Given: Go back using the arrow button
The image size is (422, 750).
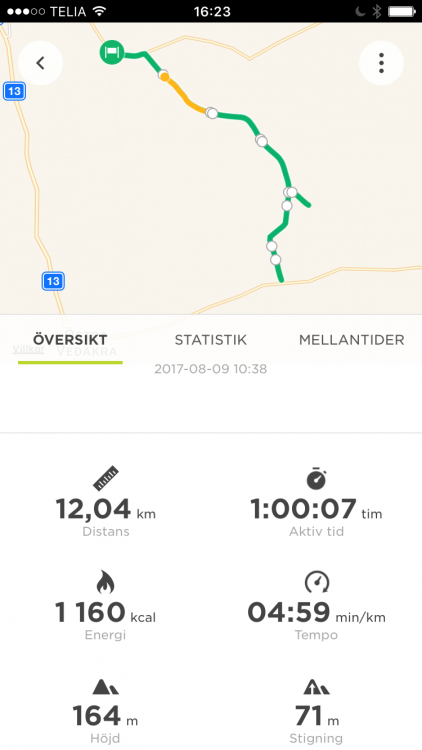Looking at the screenshot, I should [40, 63].
